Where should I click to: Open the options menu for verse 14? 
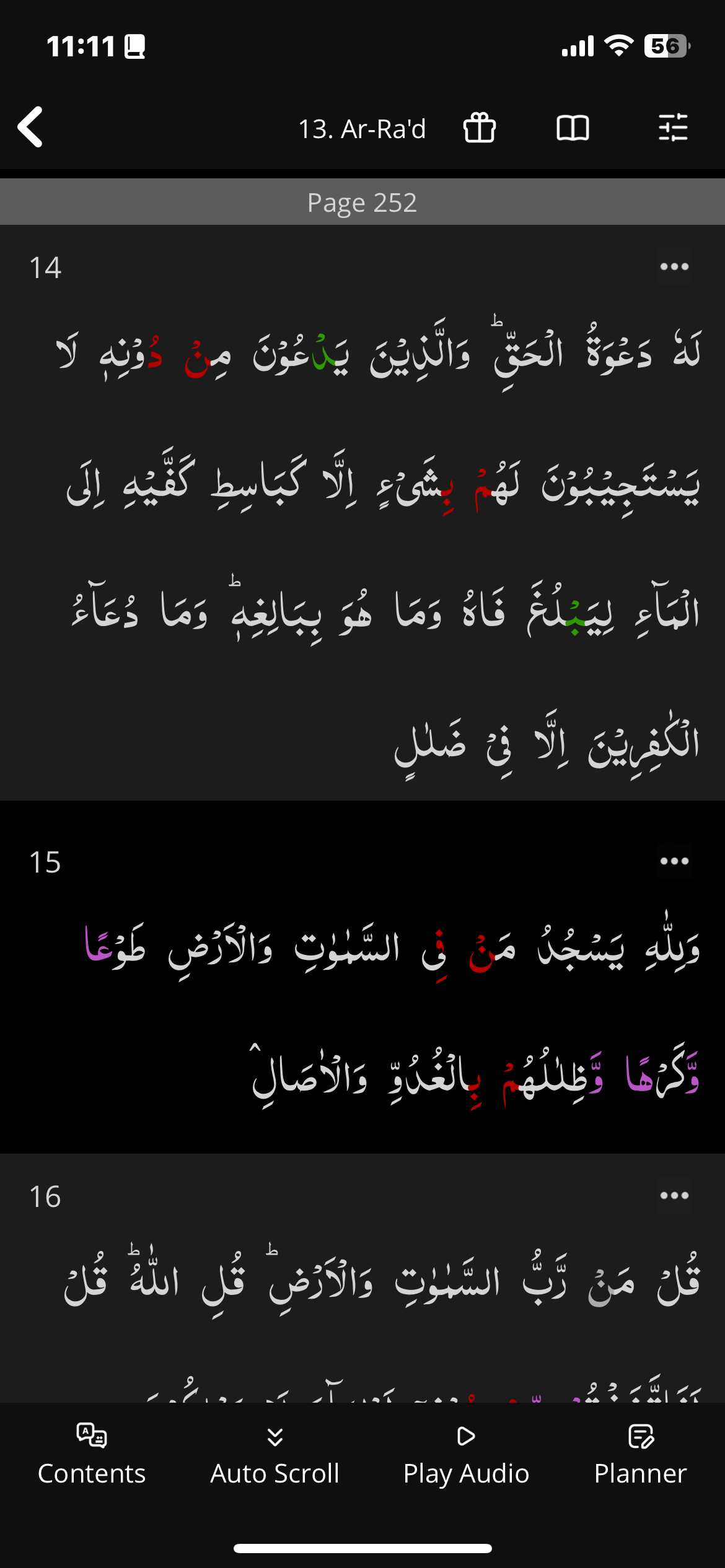pos(674,267)
